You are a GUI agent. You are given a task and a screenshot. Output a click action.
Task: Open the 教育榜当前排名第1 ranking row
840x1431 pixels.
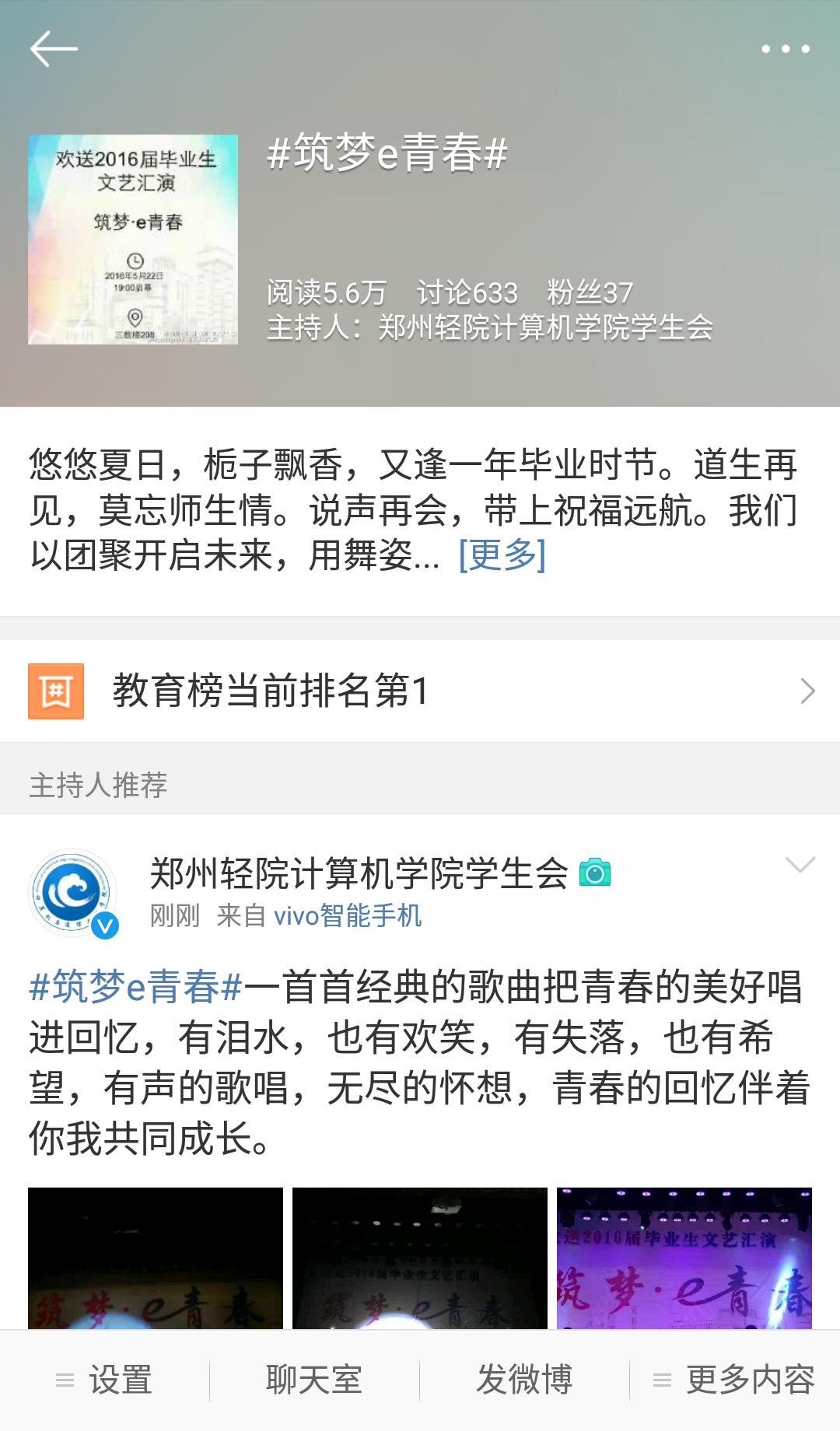[x=420, y=691]
